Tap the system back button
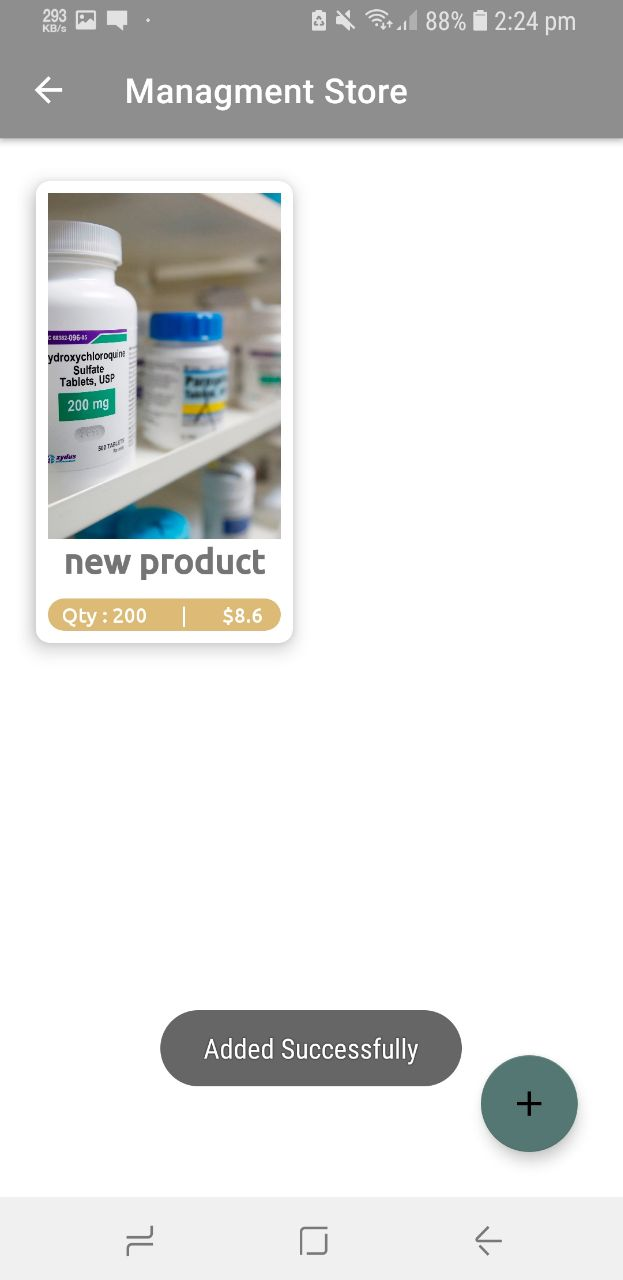The height and width of the screenshot is (1280, 623). click(x=488, y=1241)
